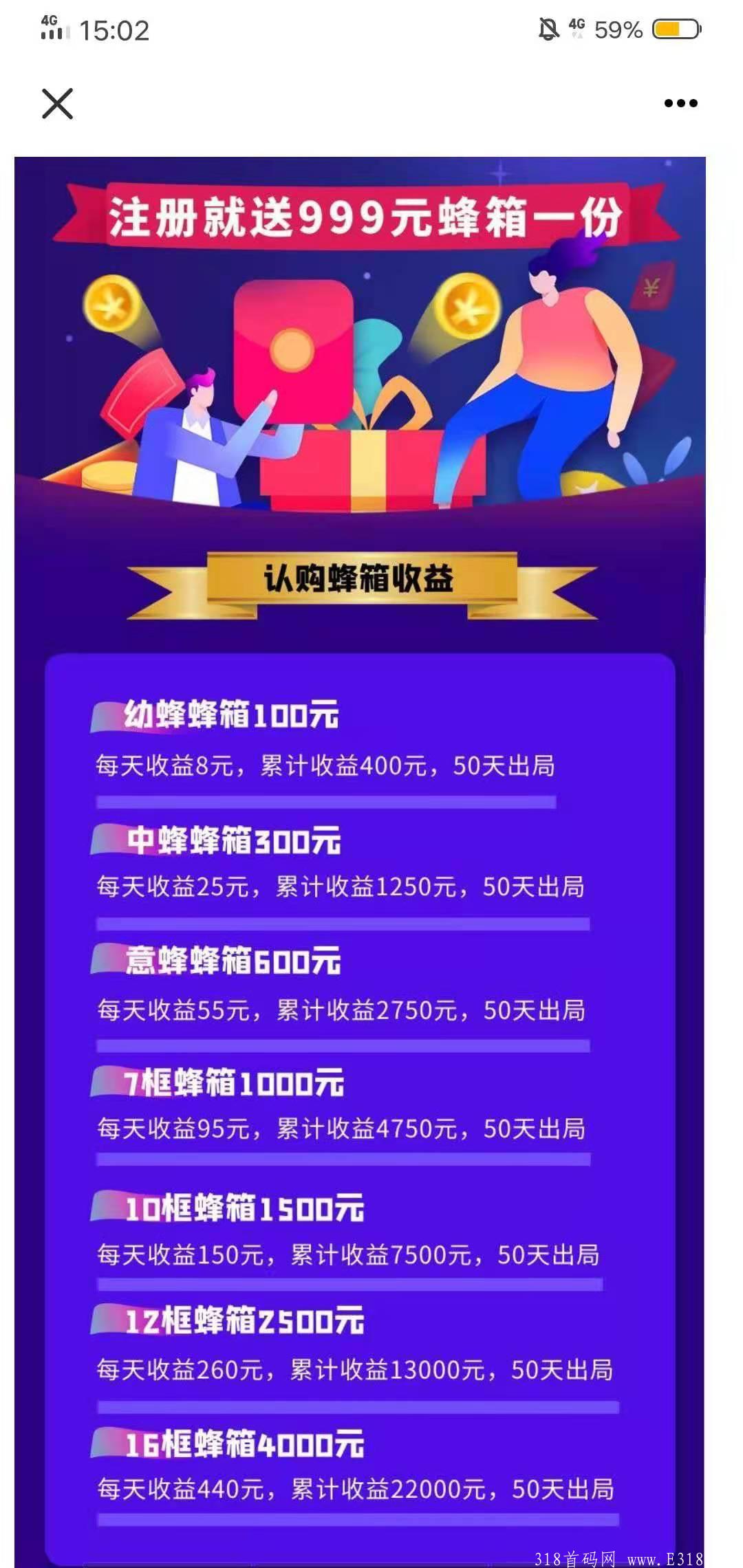Open the 意蜂蜂箱600元 entry
Image resolution: width=743 pixels, height=1568 pixels.
pos(230,963)
